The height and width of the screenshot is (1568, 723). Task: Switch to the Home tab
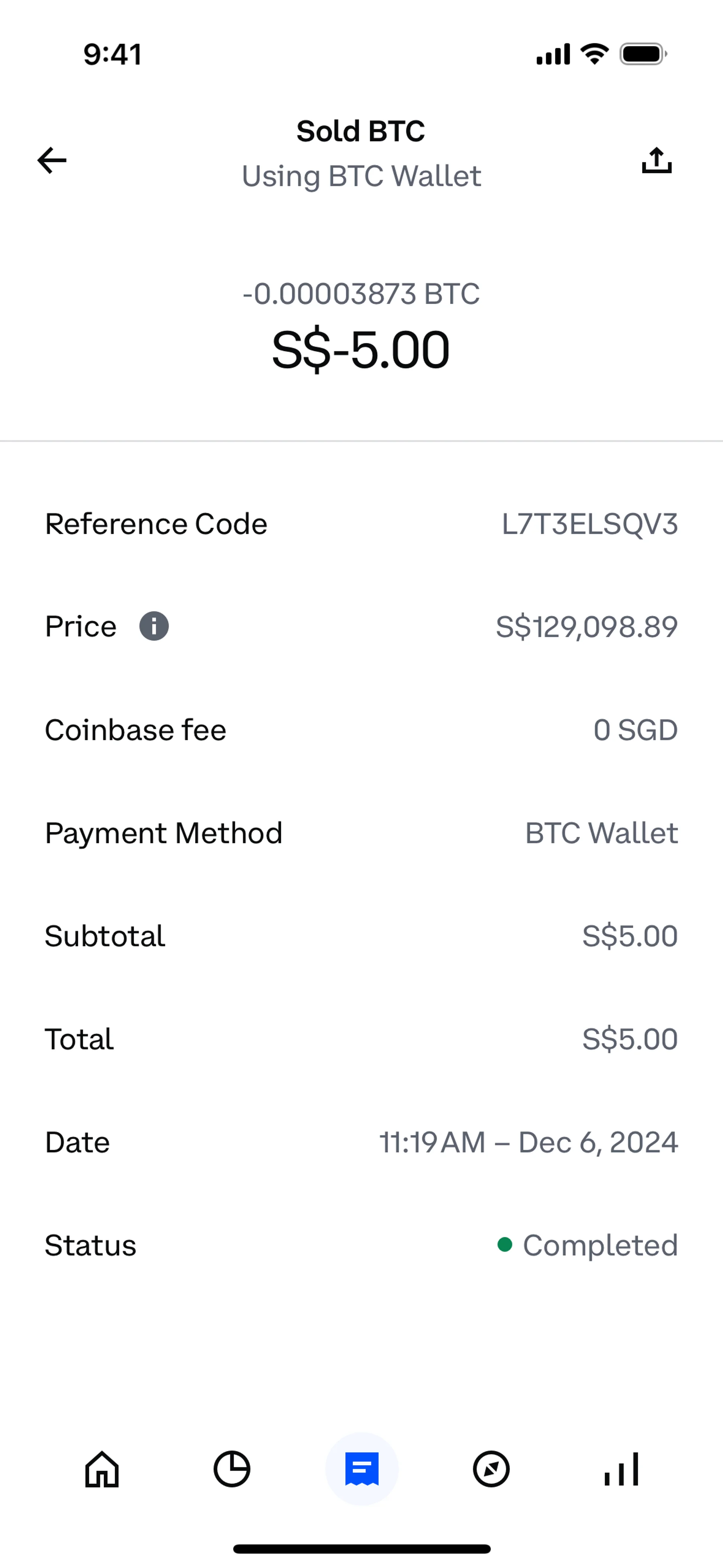click(102, 1469)
